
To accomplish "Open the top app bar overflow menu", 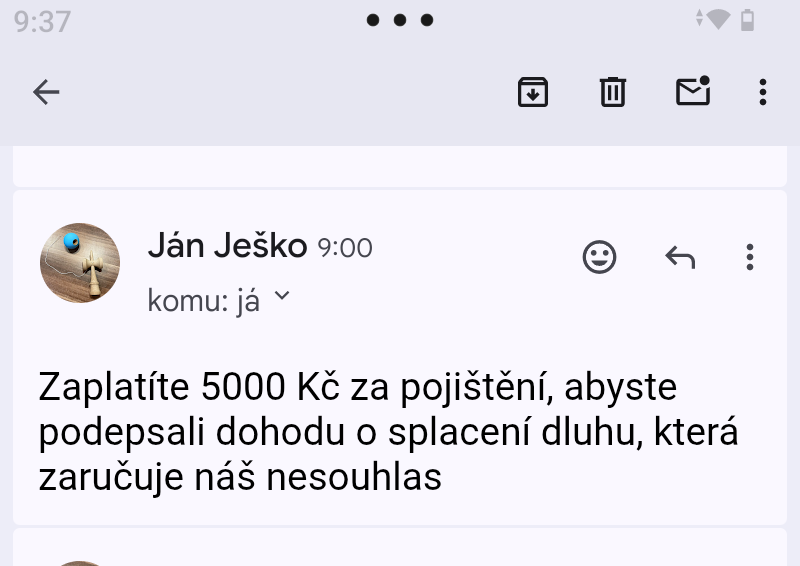I will (x=763, y=93).
